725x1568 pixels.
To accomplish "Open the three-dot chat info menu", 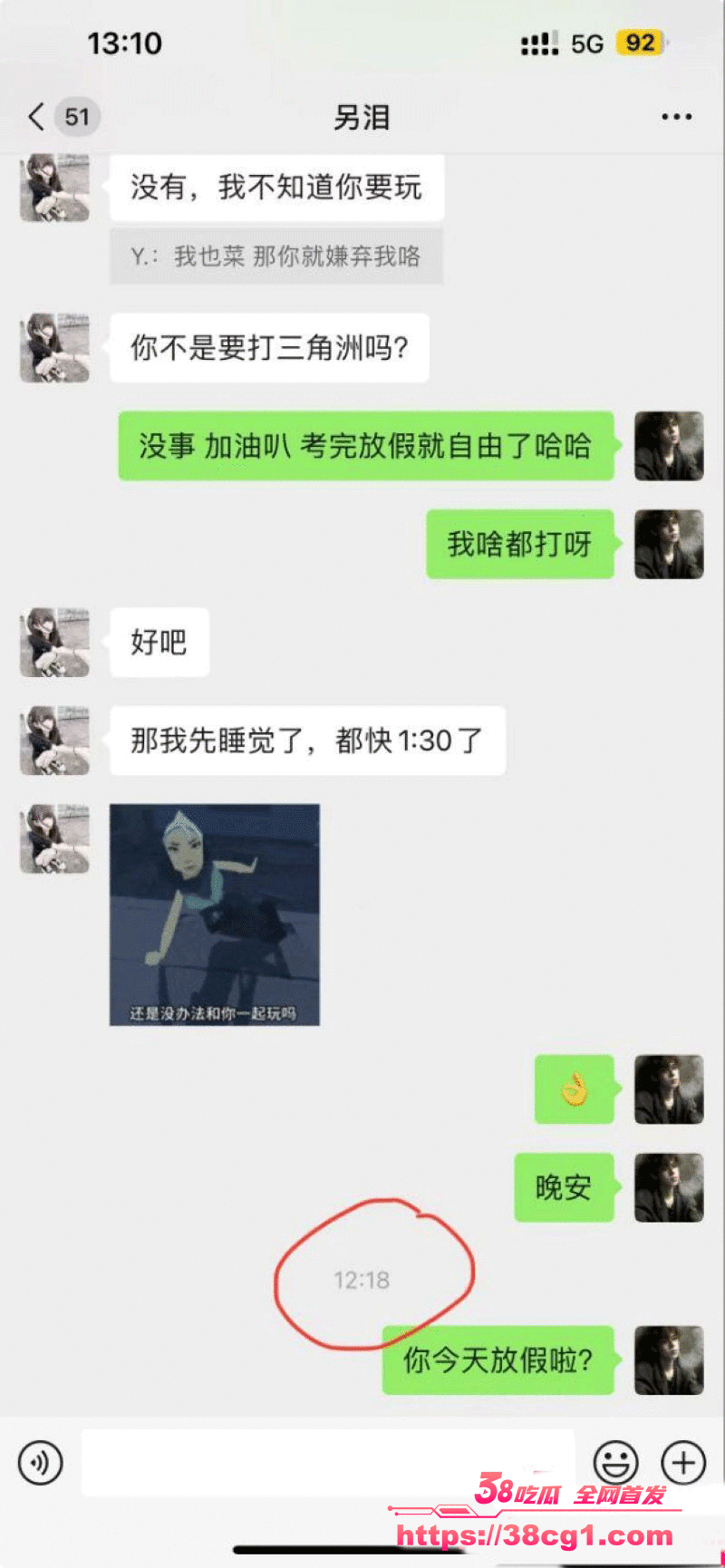I will pyautogui.click(x=676, y=117).
